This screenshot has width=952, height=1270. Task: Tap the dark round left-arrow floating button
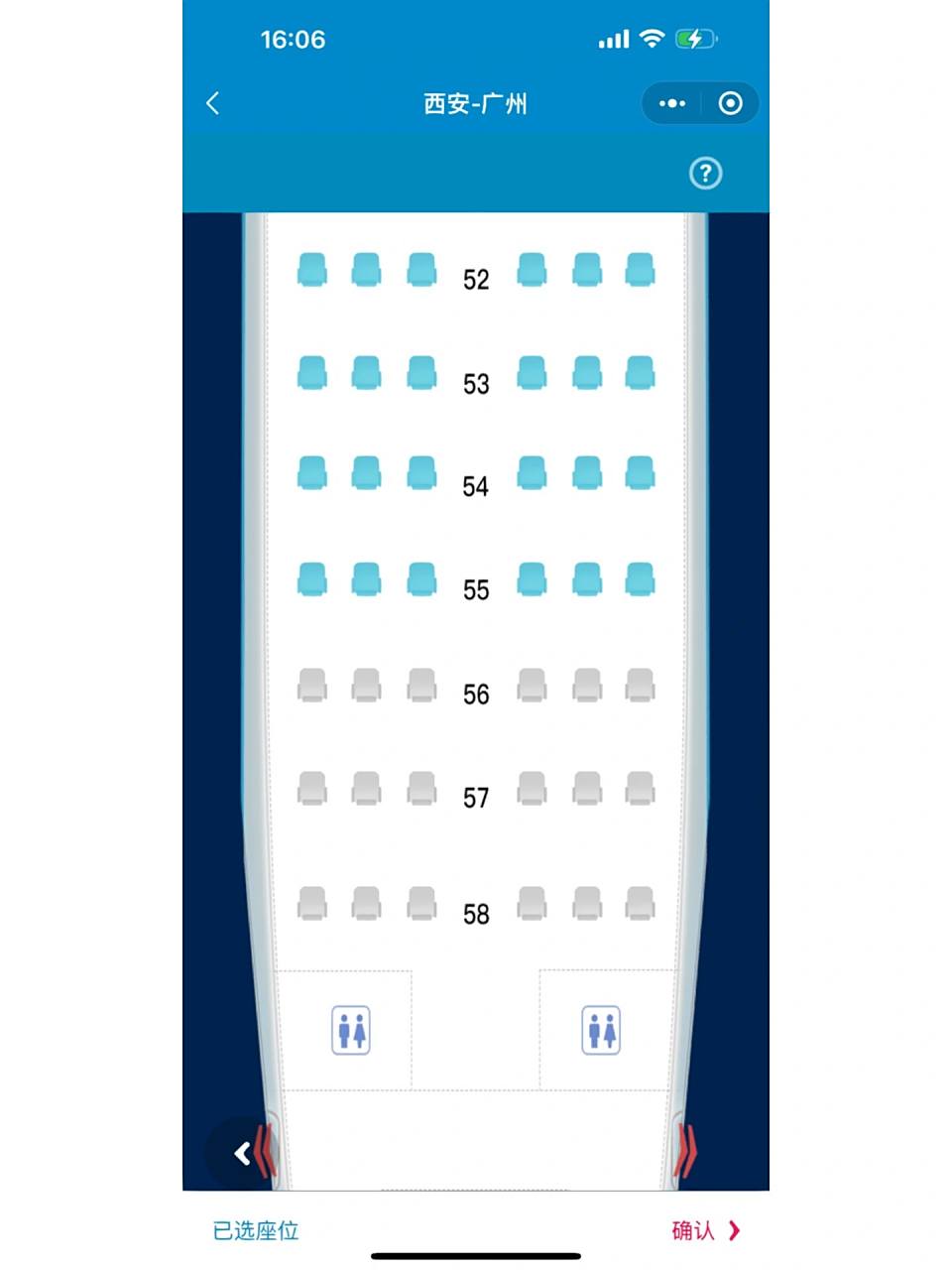tap(241, 1153)
